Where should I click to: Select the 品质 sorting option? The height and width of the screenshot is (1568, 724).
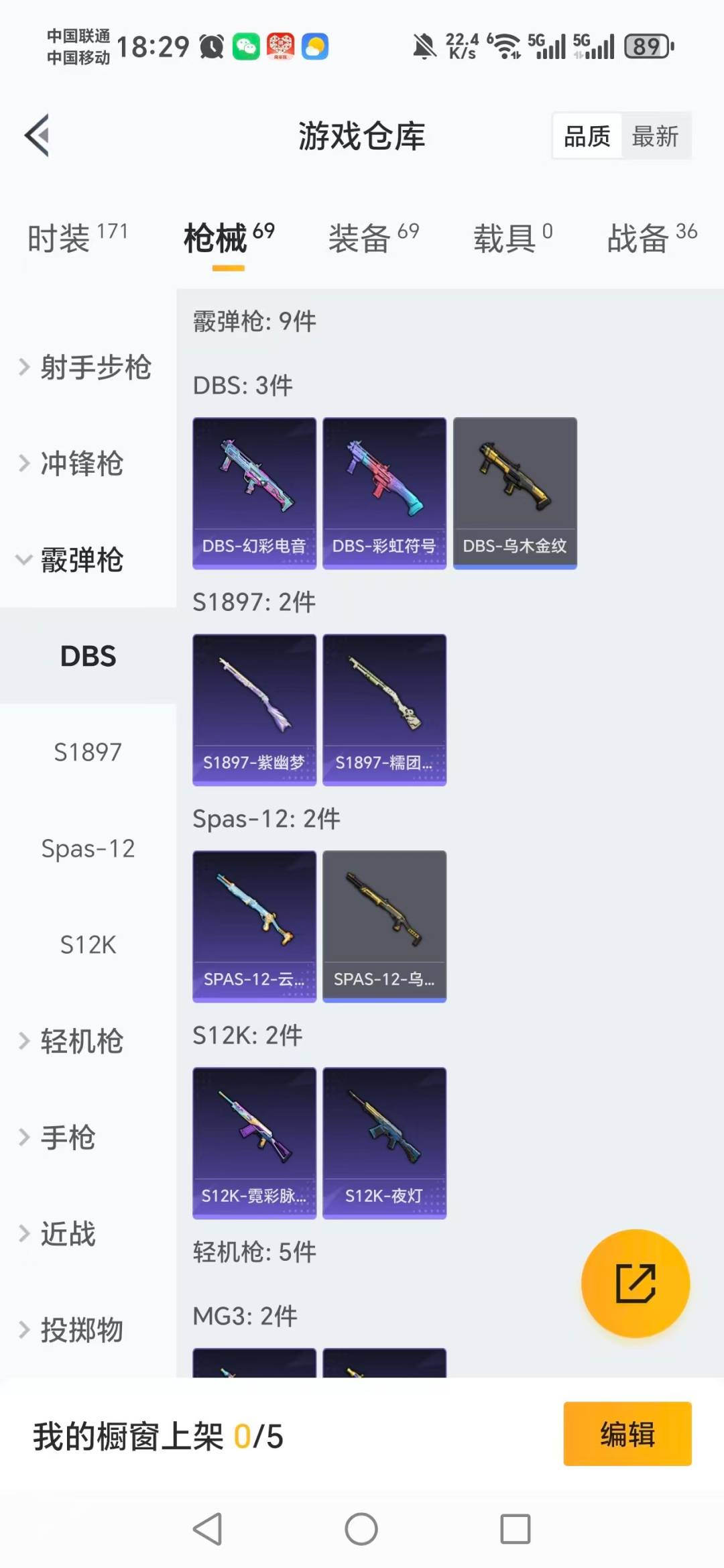pos(587,135)
